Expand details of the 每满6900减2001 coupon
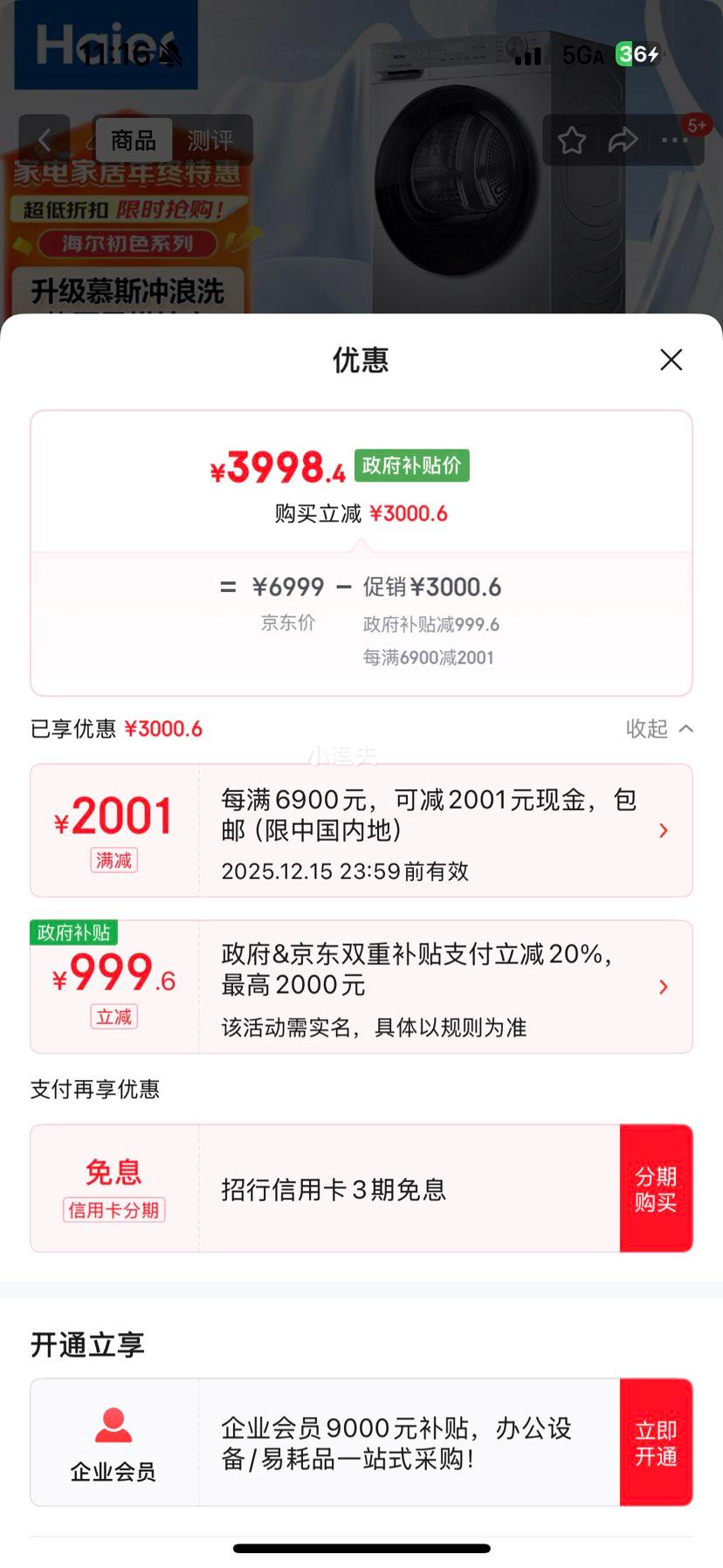This screenshot has height=1568, width=723. (663, 829)
